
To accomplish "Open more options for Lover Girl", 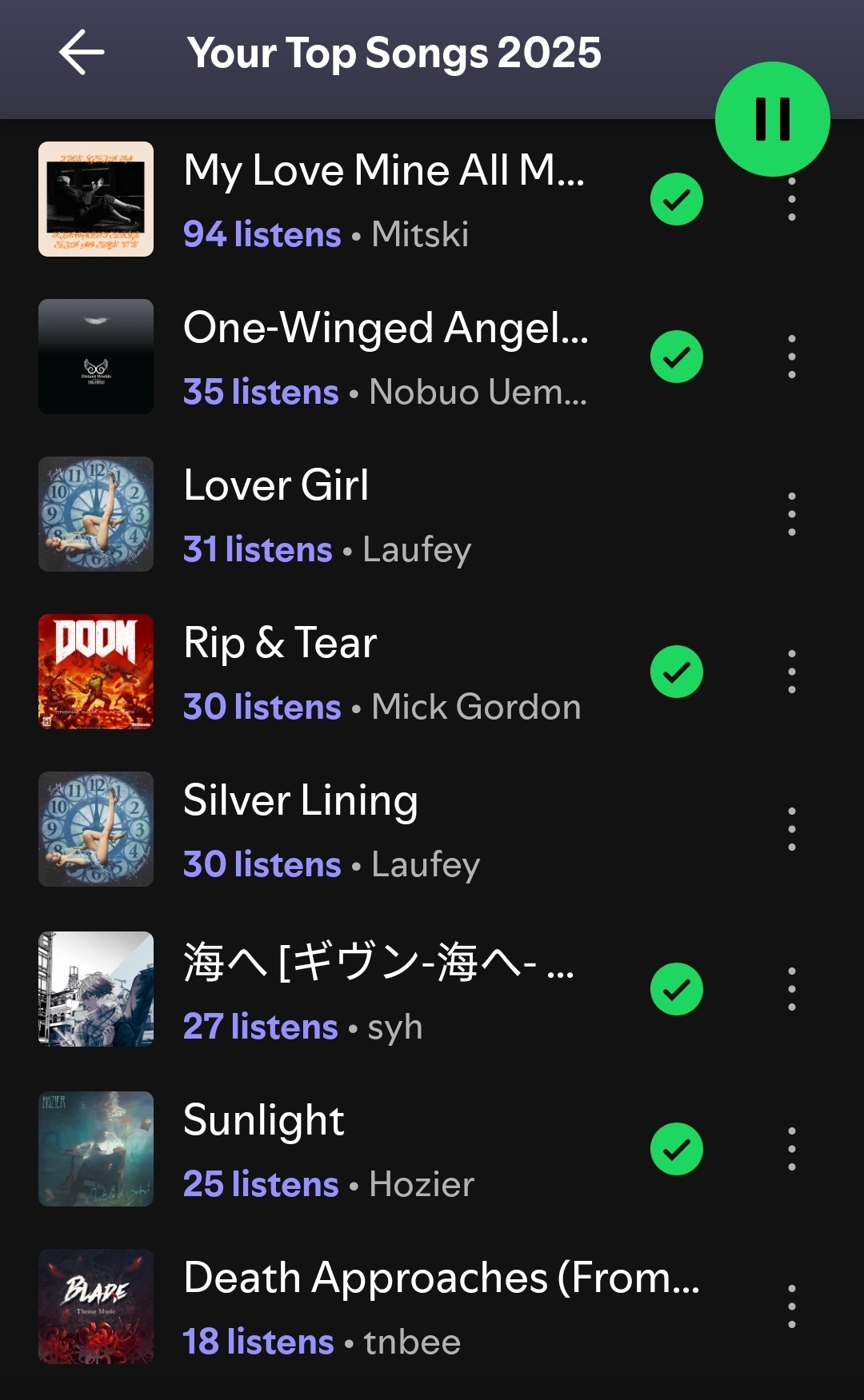I will pyautogui.click(x=791, y=514).
